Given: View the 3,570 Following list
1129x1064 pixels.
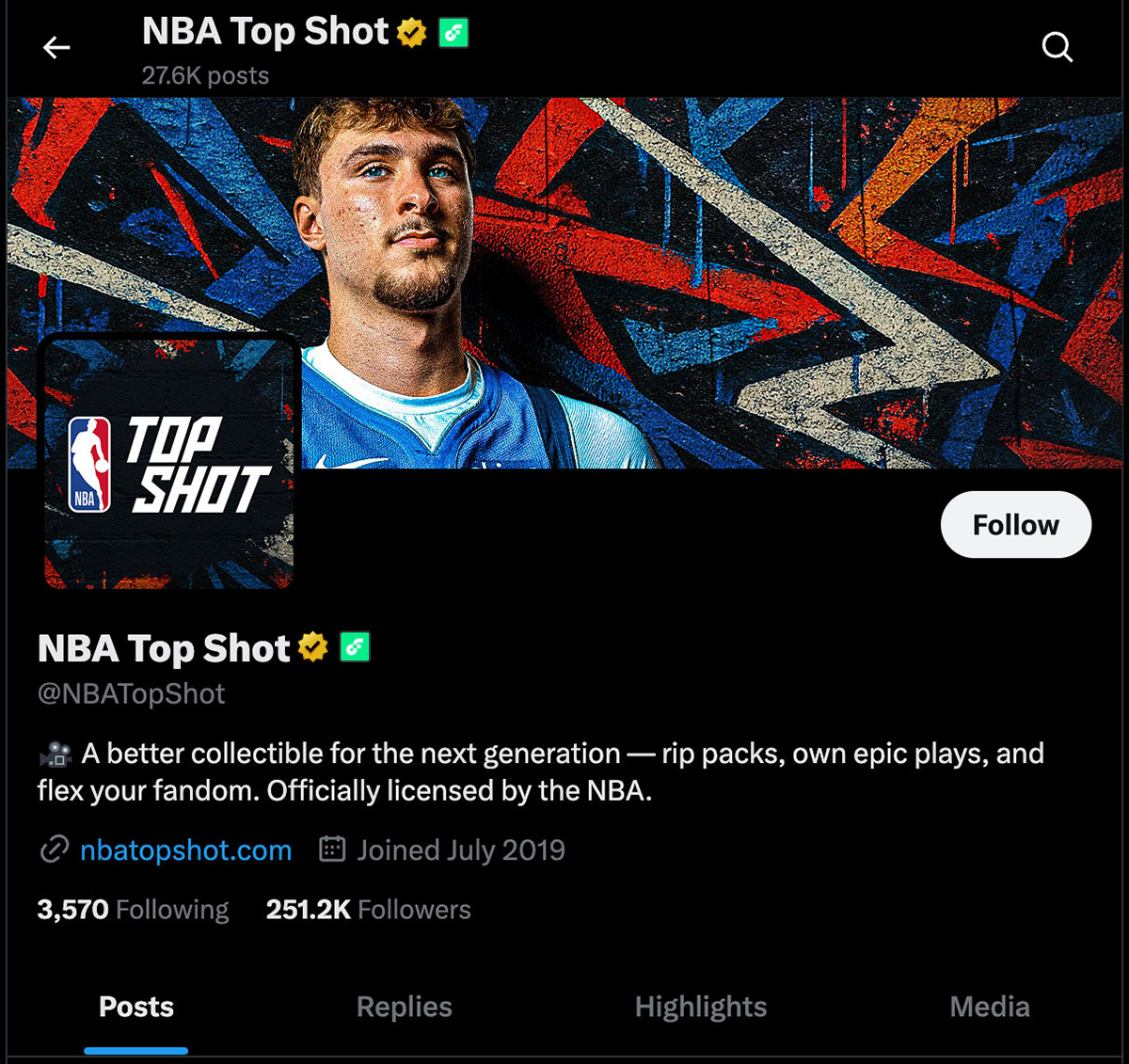Looking at the screenshot, I should pyautogui.click(x=133, y=910).
